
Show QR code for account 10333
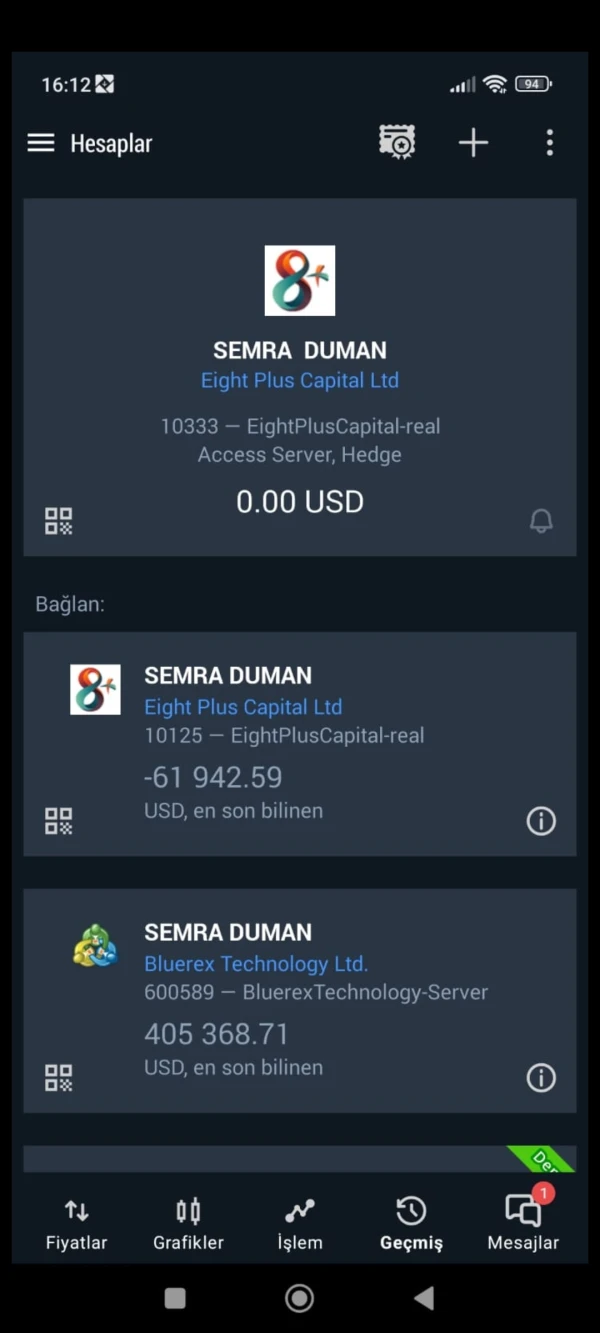tap(59, 521)
